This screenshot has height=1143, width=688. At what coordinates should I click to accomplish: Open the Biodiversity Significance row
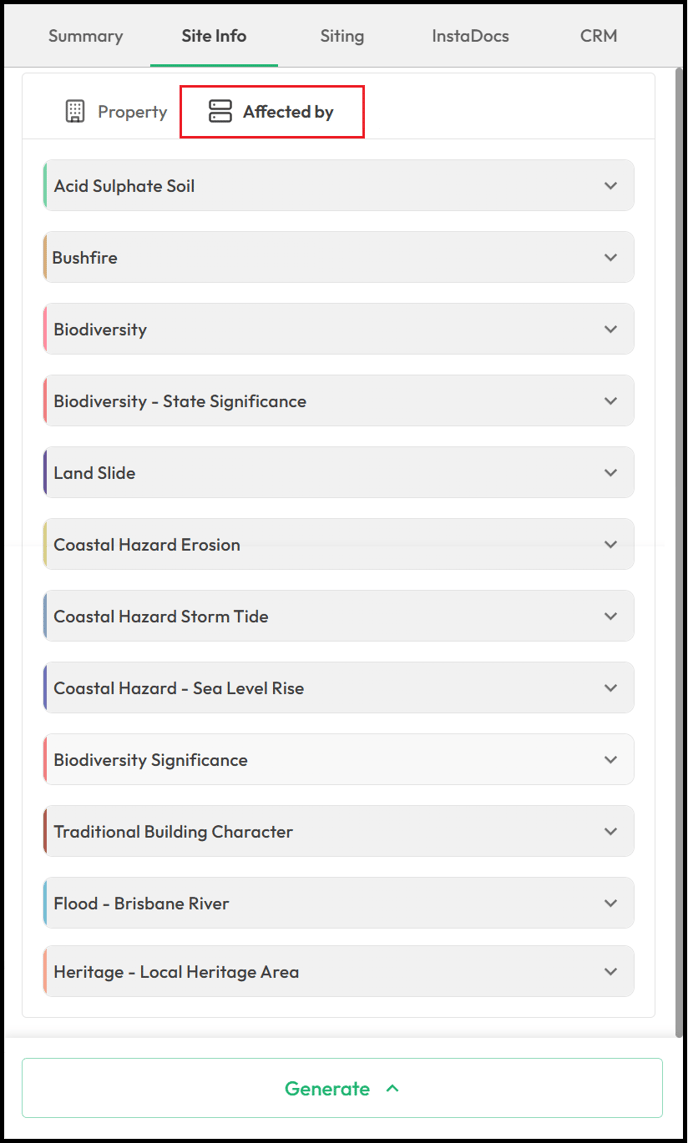tap(338, 760)
